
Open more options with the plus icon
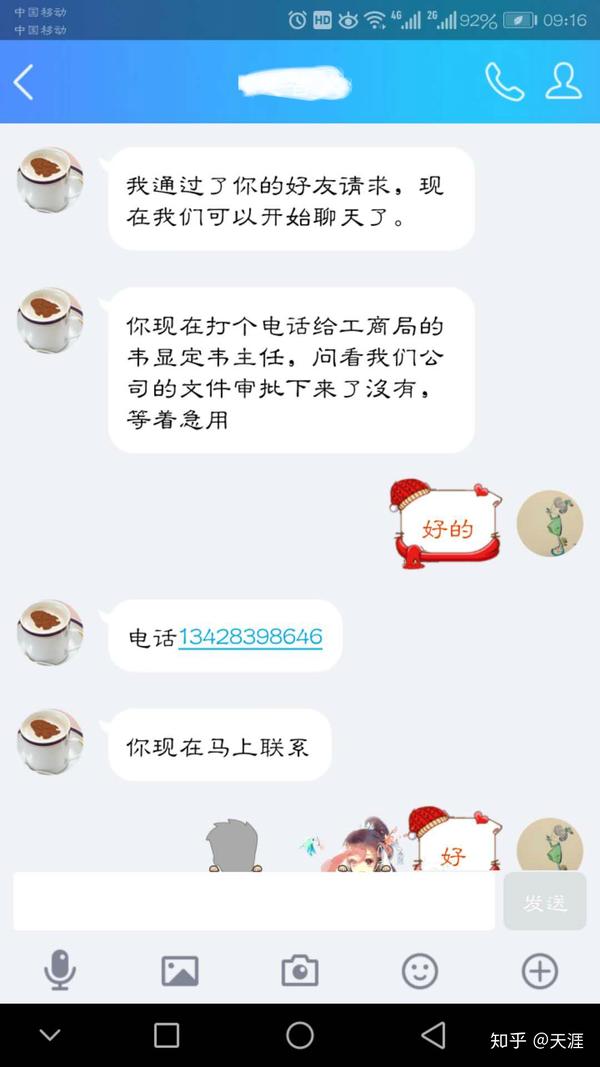click(540, 970)
